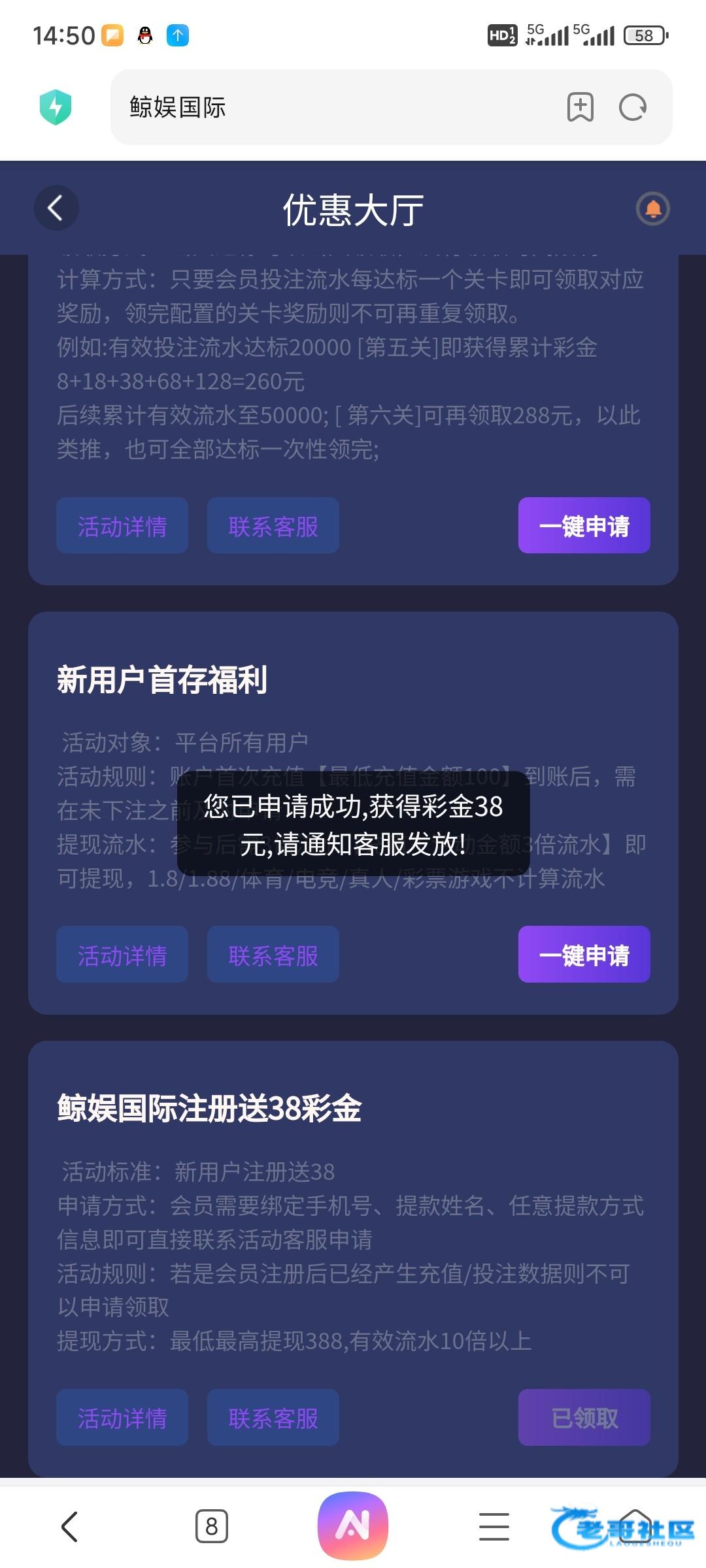
Task: Open the browser tab switcher showing 8
Action: pyautogui.click(x=211, y=1526)
